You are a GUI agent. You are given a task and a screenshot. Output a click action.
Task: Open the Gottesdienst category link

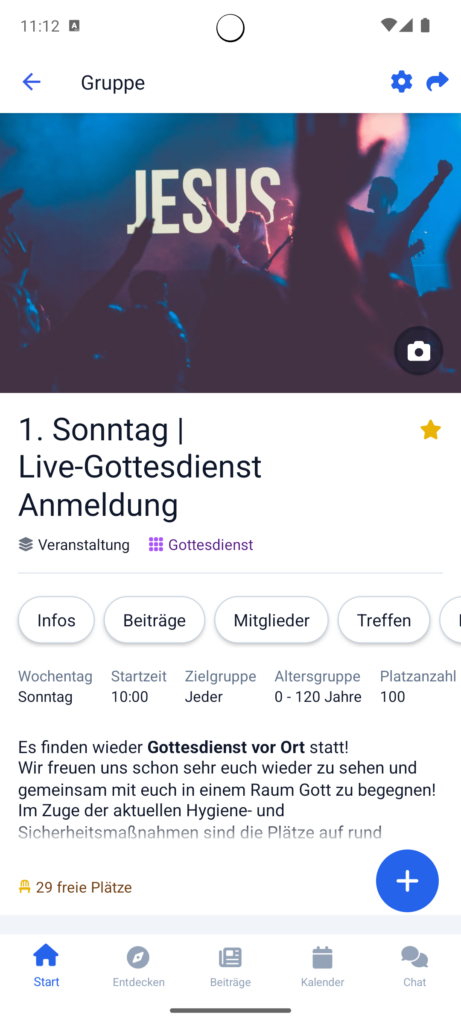[201, 545]
